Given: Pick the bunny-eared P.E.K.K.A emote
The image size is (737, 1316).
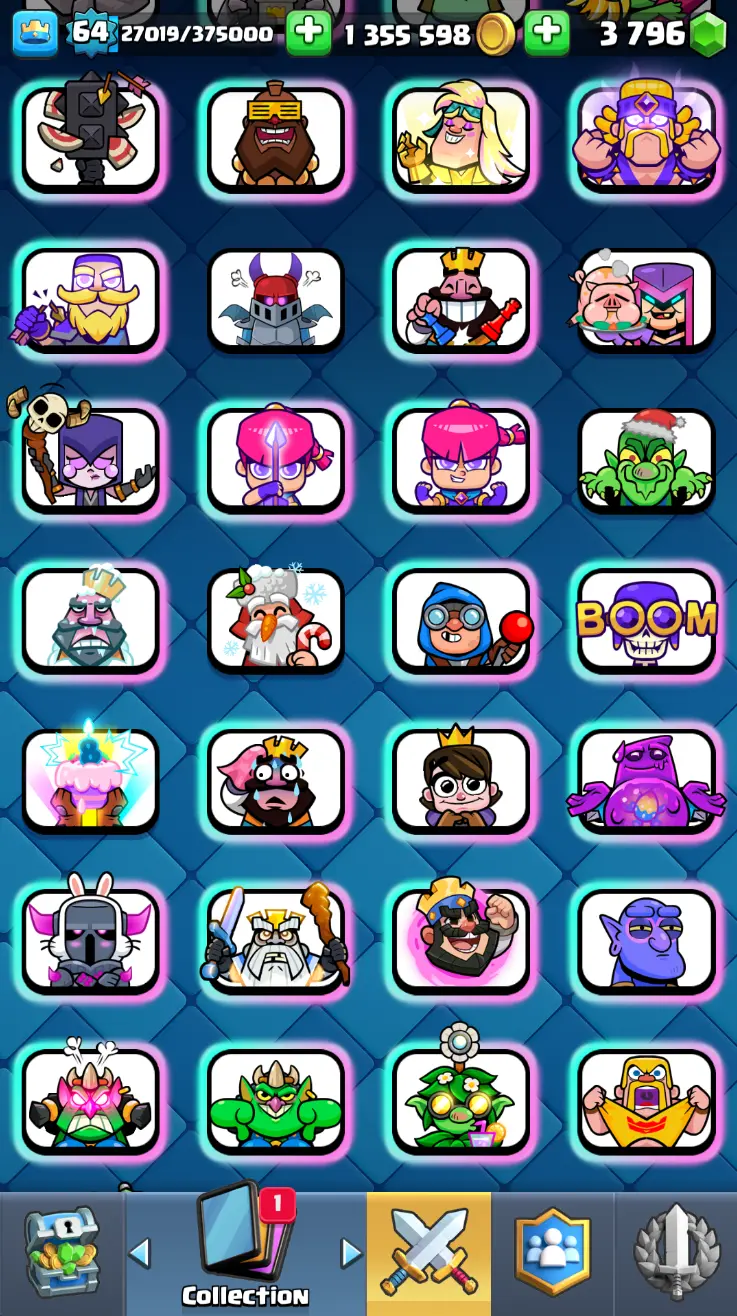Looking at the screenshot, I should (x=90, y=940).
